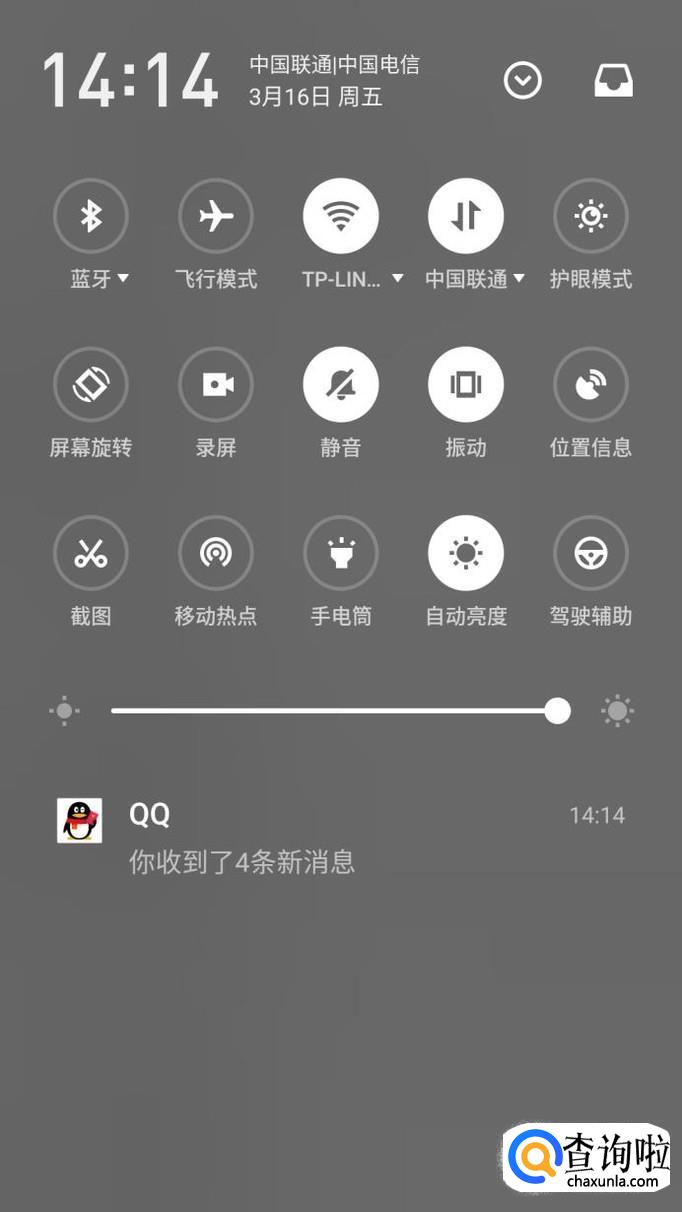Open the notification inbox tray icon

614,81
